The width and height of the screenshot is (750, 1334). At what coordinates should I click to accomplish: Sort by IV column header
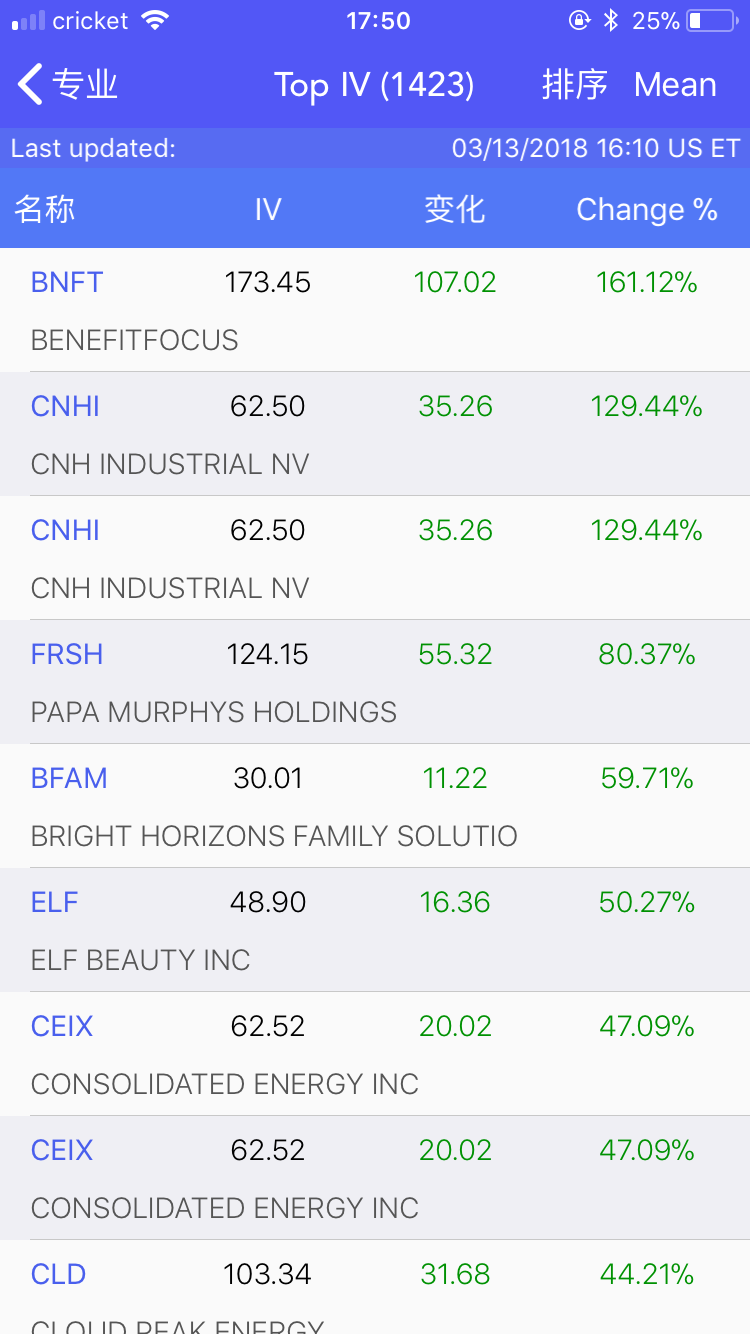pos(267,209)
